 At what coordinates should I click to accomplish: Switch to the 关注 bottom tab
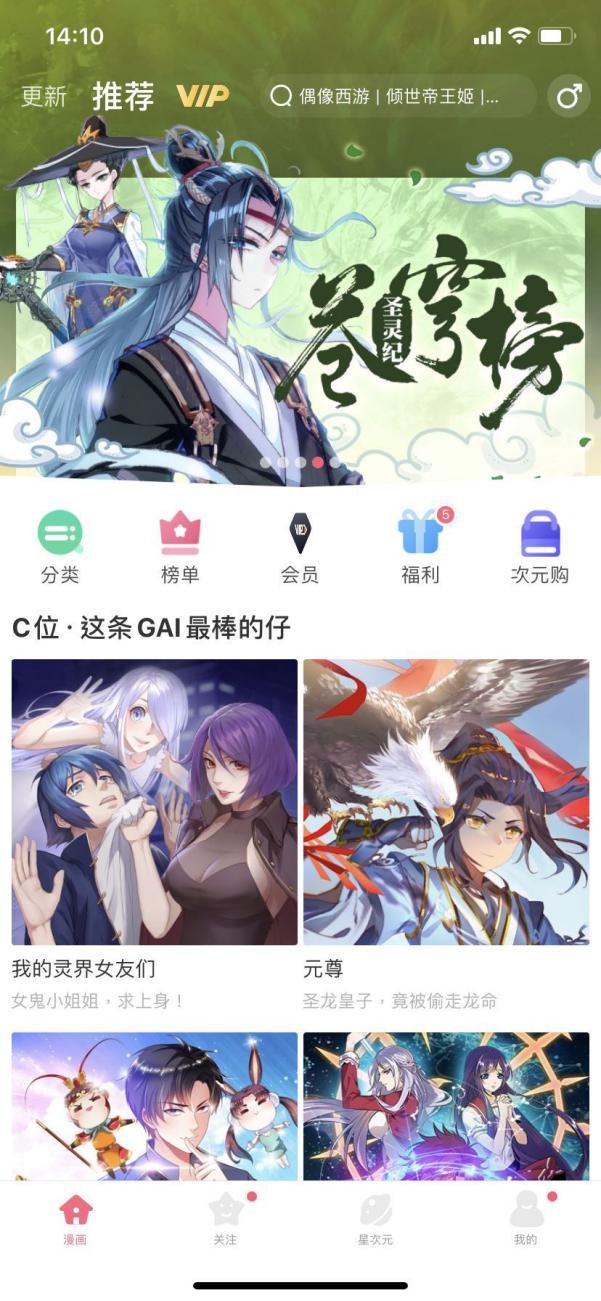pyautogui.click(x=225, y=1220)
